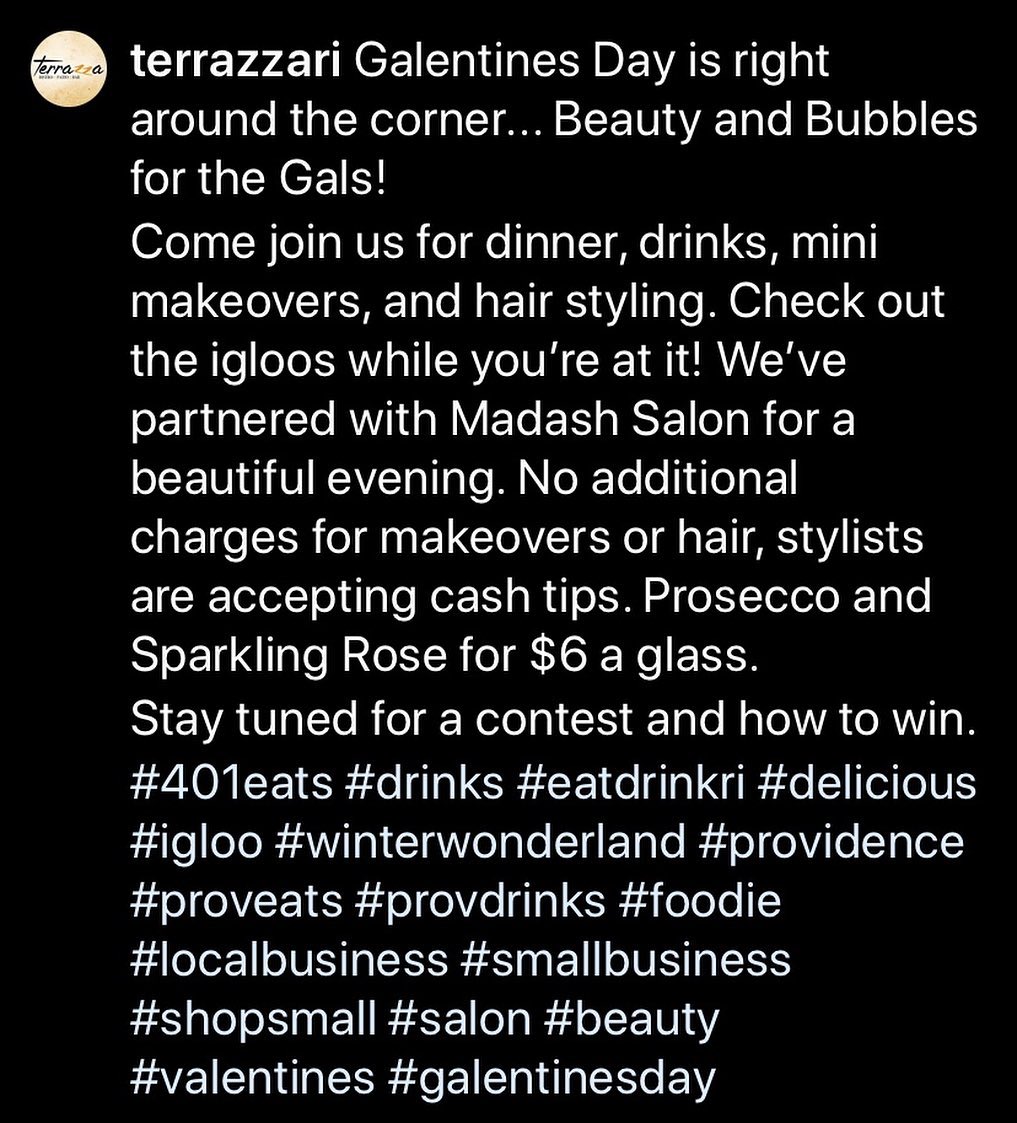1017x1123 pixels.
Task: Open the #igloo hashtag
Action: [196, 842]
